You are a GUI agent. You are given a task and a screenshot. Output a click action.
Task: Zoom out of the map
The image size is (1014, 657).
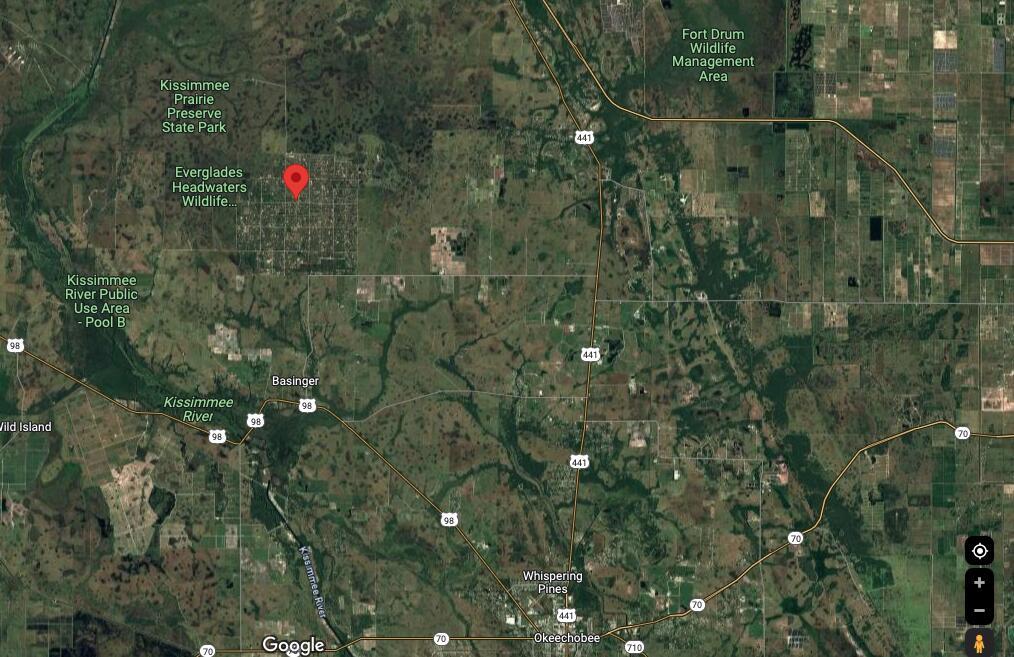pyautogui.click(x=979, y=611)
